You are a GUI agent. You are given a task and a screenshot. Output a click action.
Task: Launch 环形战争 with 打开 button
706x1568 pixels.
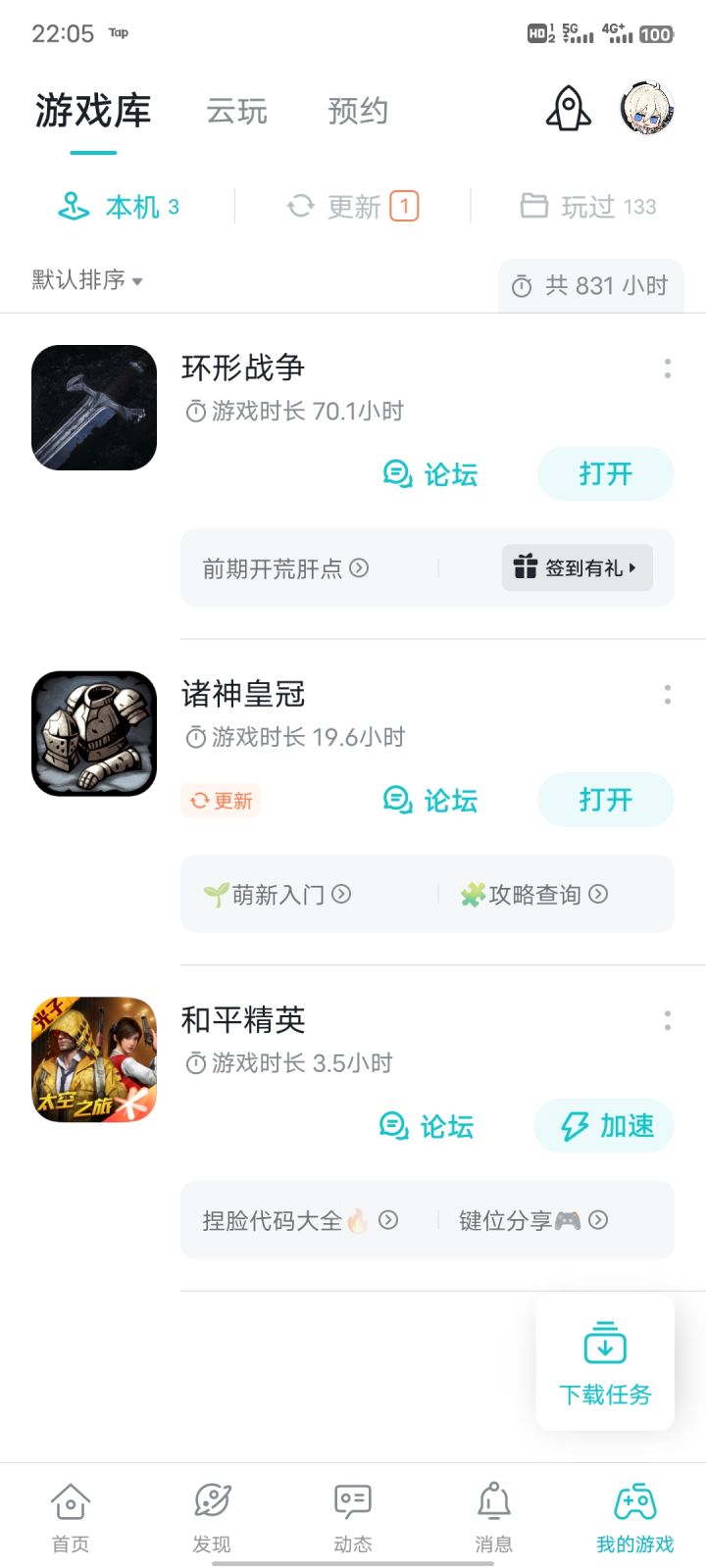click(x=606, y=474)
